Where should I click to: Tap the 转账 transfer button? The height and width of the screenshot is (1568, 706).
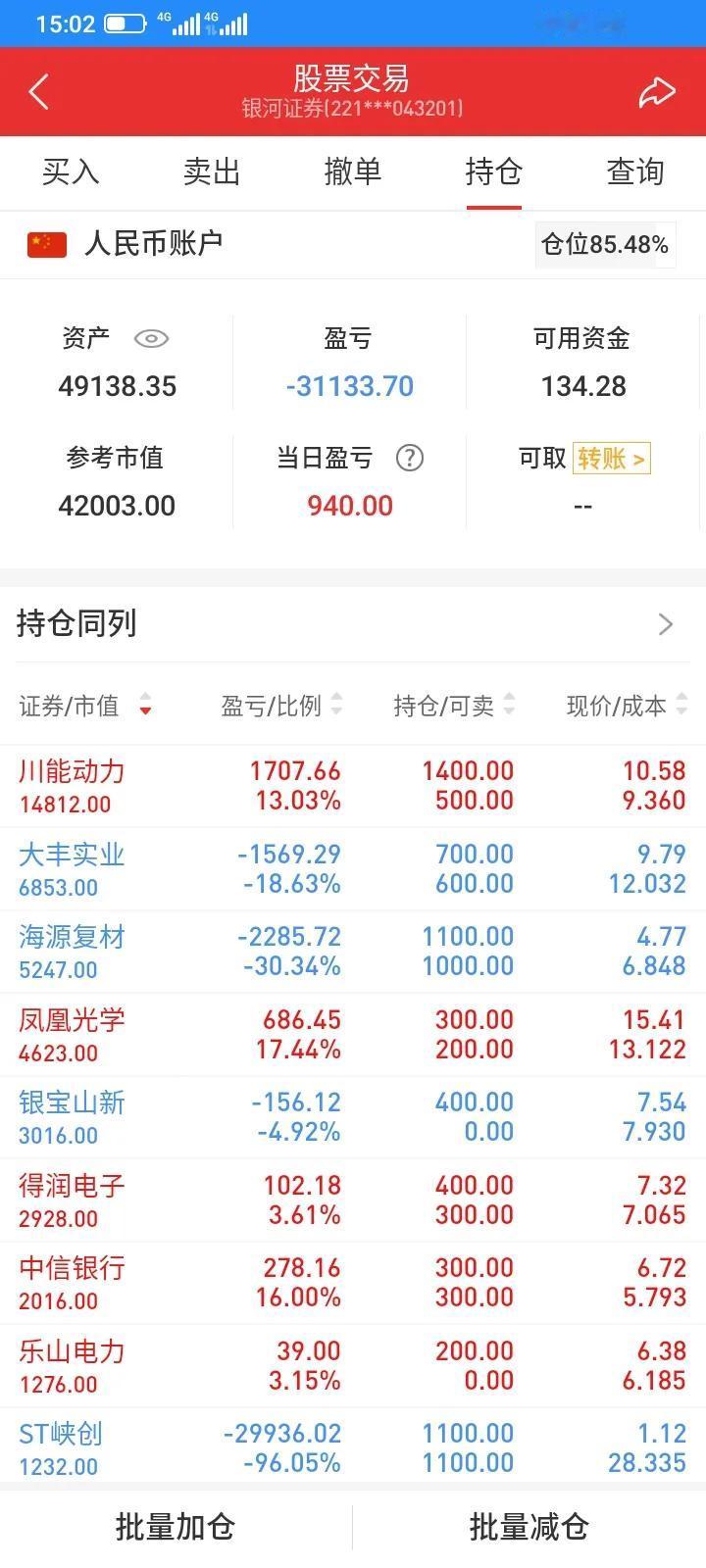(611, 458)
